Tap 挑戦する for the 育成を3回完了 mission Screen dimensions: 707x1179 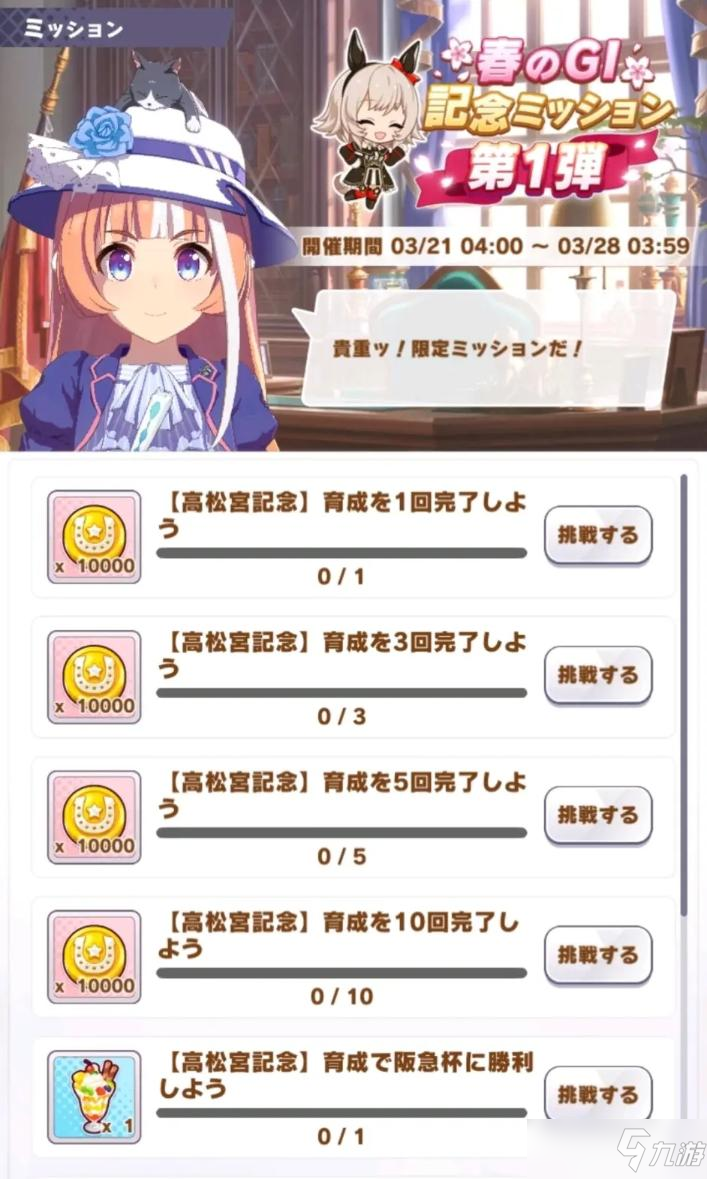(598, 675)
